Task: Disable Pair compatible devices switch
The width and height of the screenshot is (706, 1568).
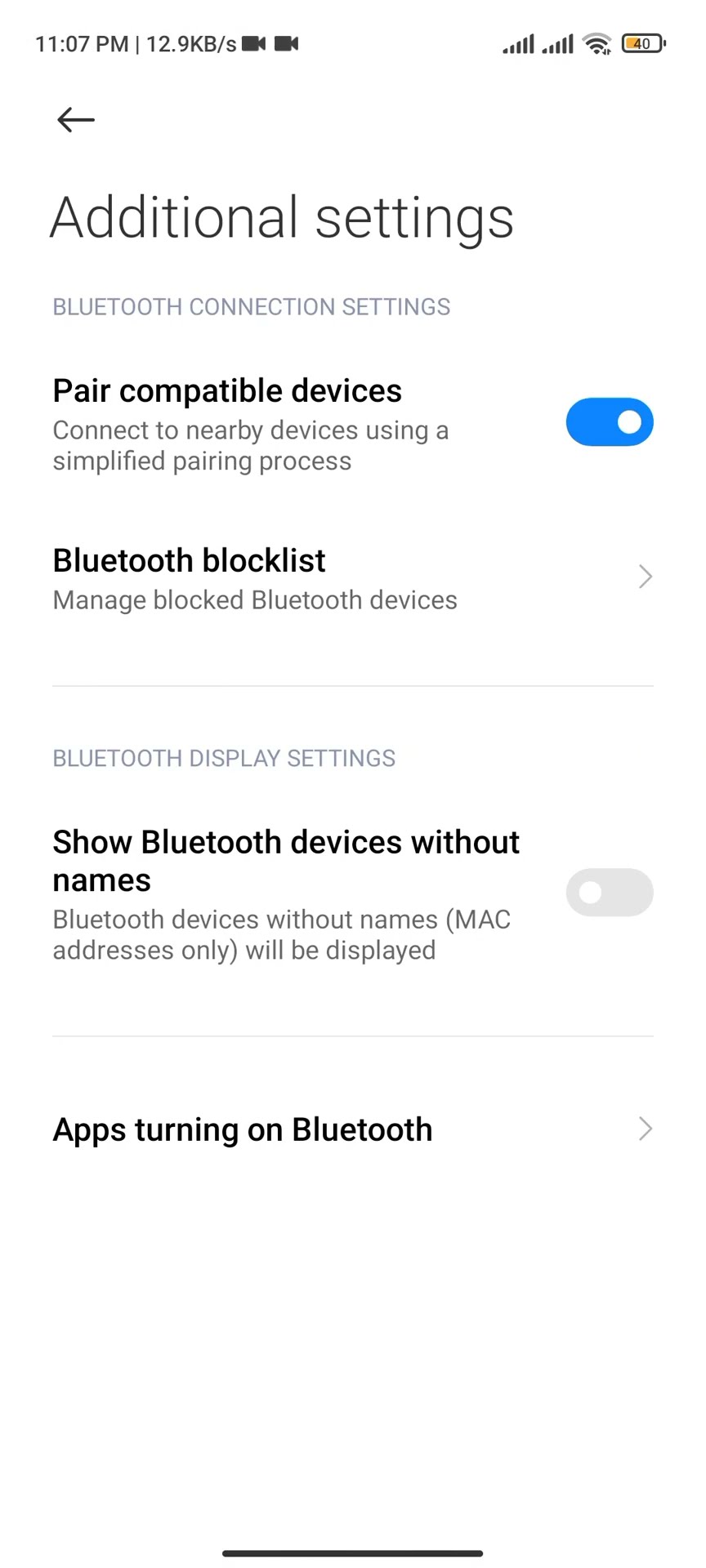Action: pos(609,422)
